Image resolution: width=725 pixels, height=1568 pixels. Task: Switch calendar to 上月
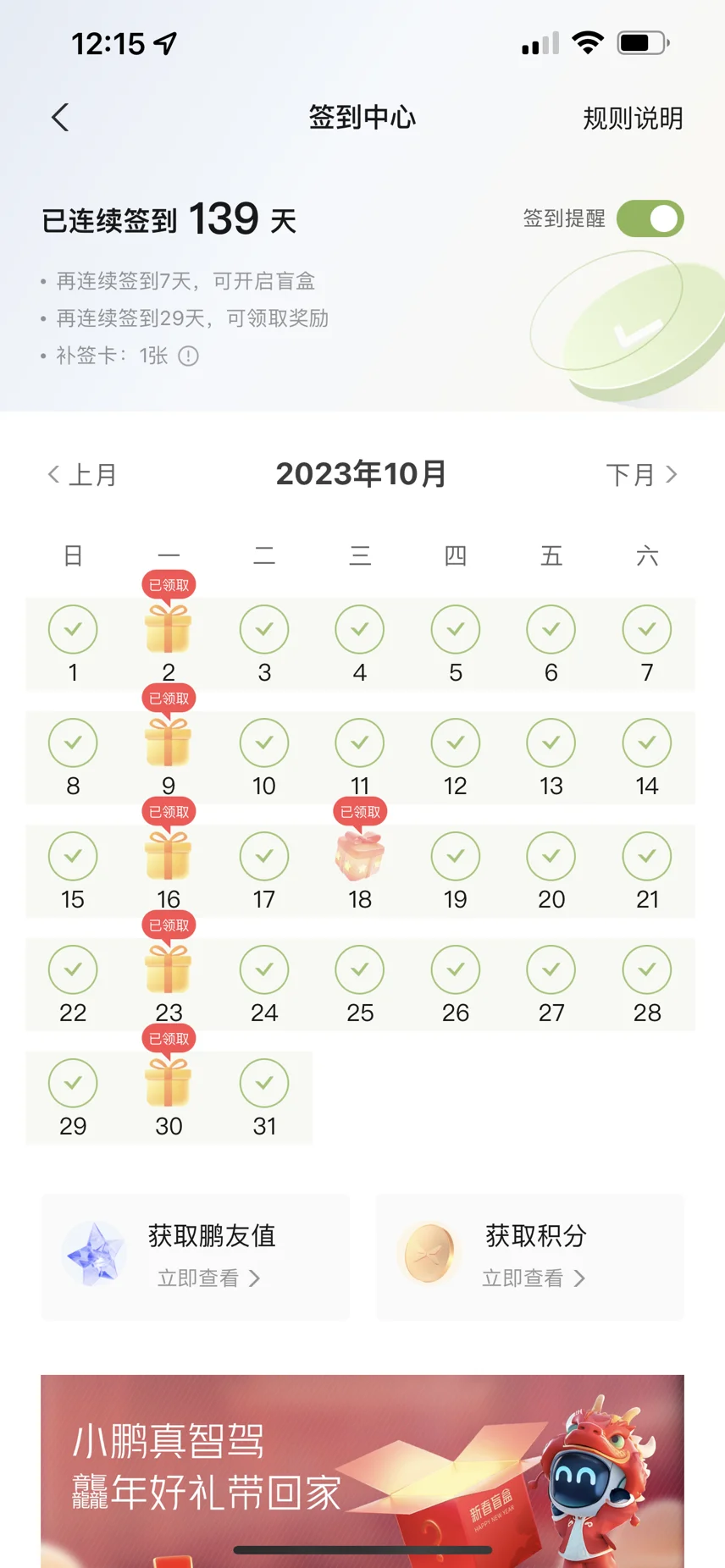[x=82, y=474]
